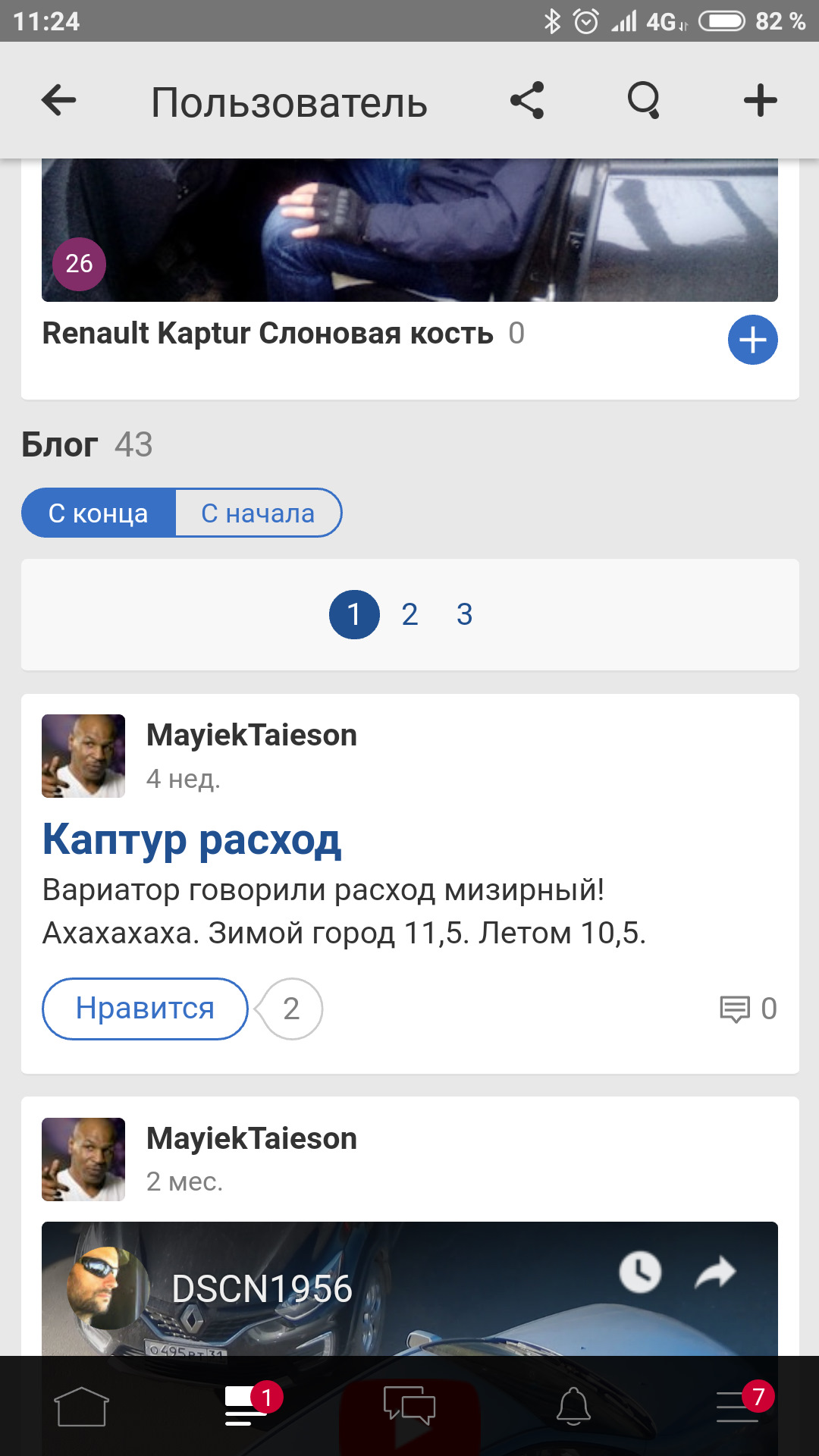Open the menu tab with badge 7
The width and height of the screenshot is (819, 1456).
738,1407
